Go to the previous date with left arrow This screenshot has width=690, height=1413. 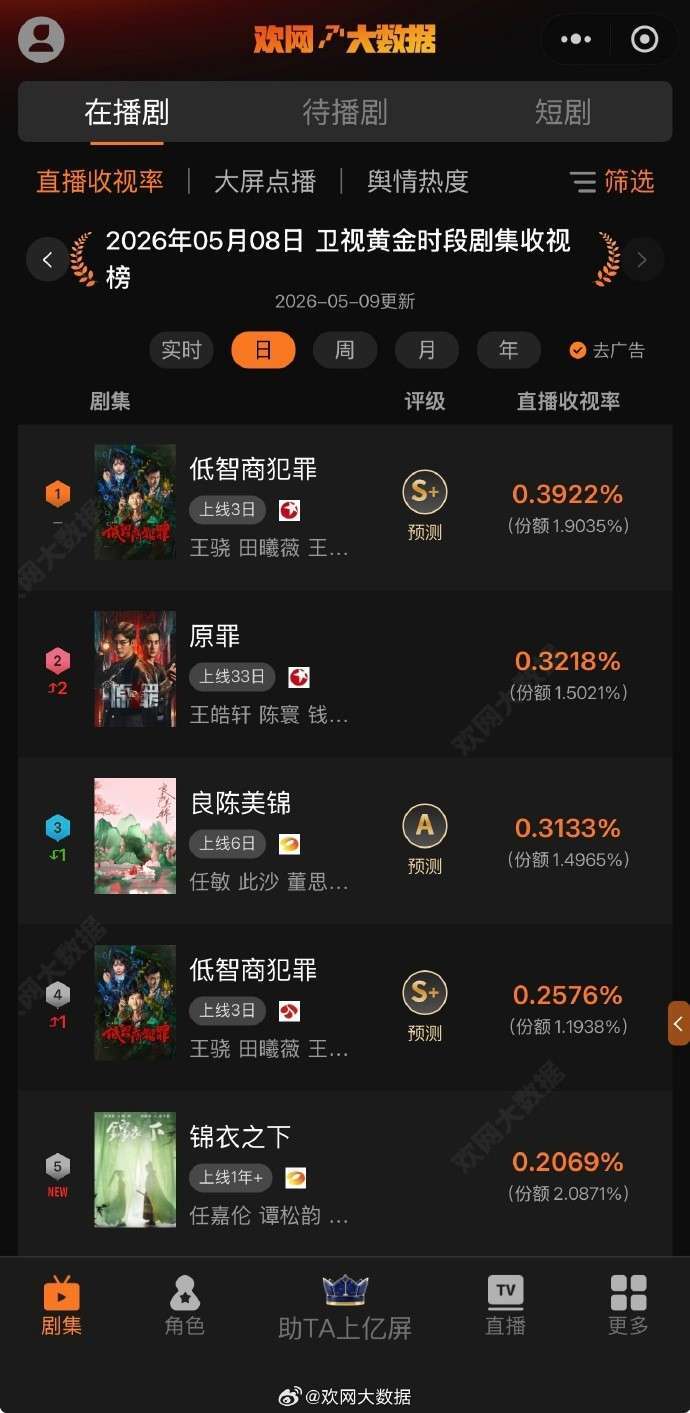click(x=48, y=260)
